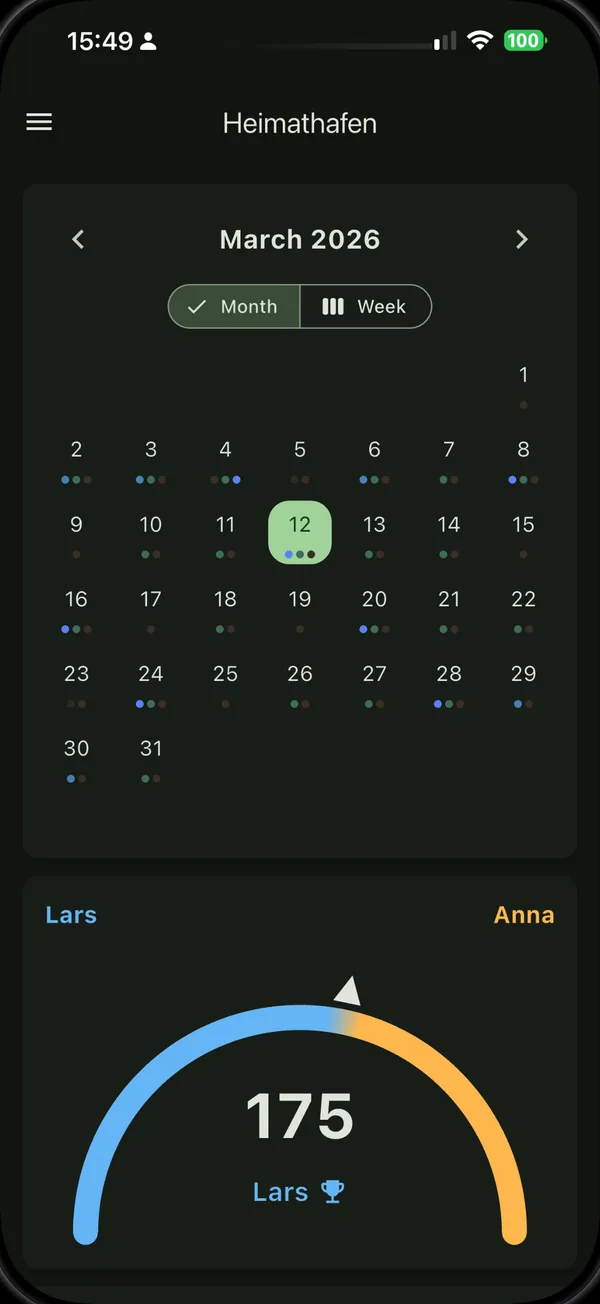Open day 20 in the calendar
The width and height of the screenshot is (600, 1304).
coord(374,607)
